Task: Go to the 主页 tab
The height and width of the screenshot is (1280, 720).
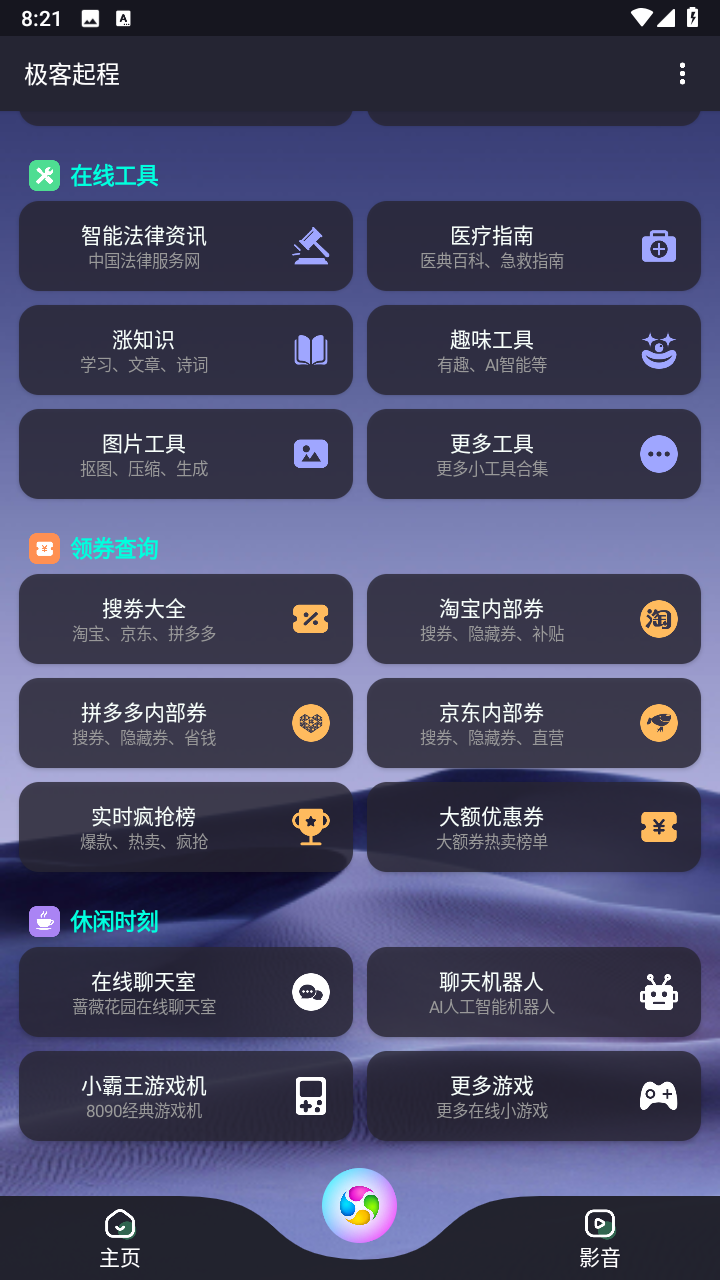Action: (x=120, y=1238)
